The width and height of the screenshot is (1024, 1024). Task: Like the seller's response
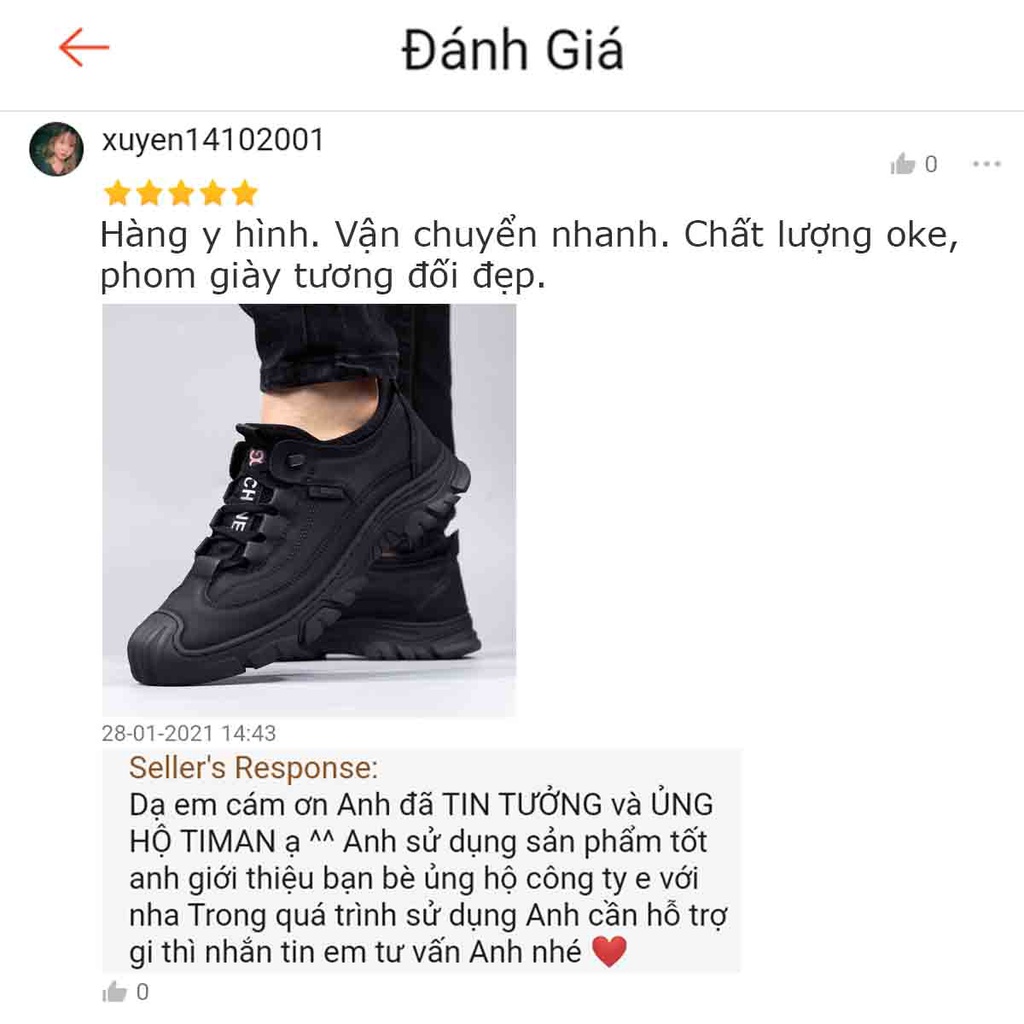[x=116, y=992]
